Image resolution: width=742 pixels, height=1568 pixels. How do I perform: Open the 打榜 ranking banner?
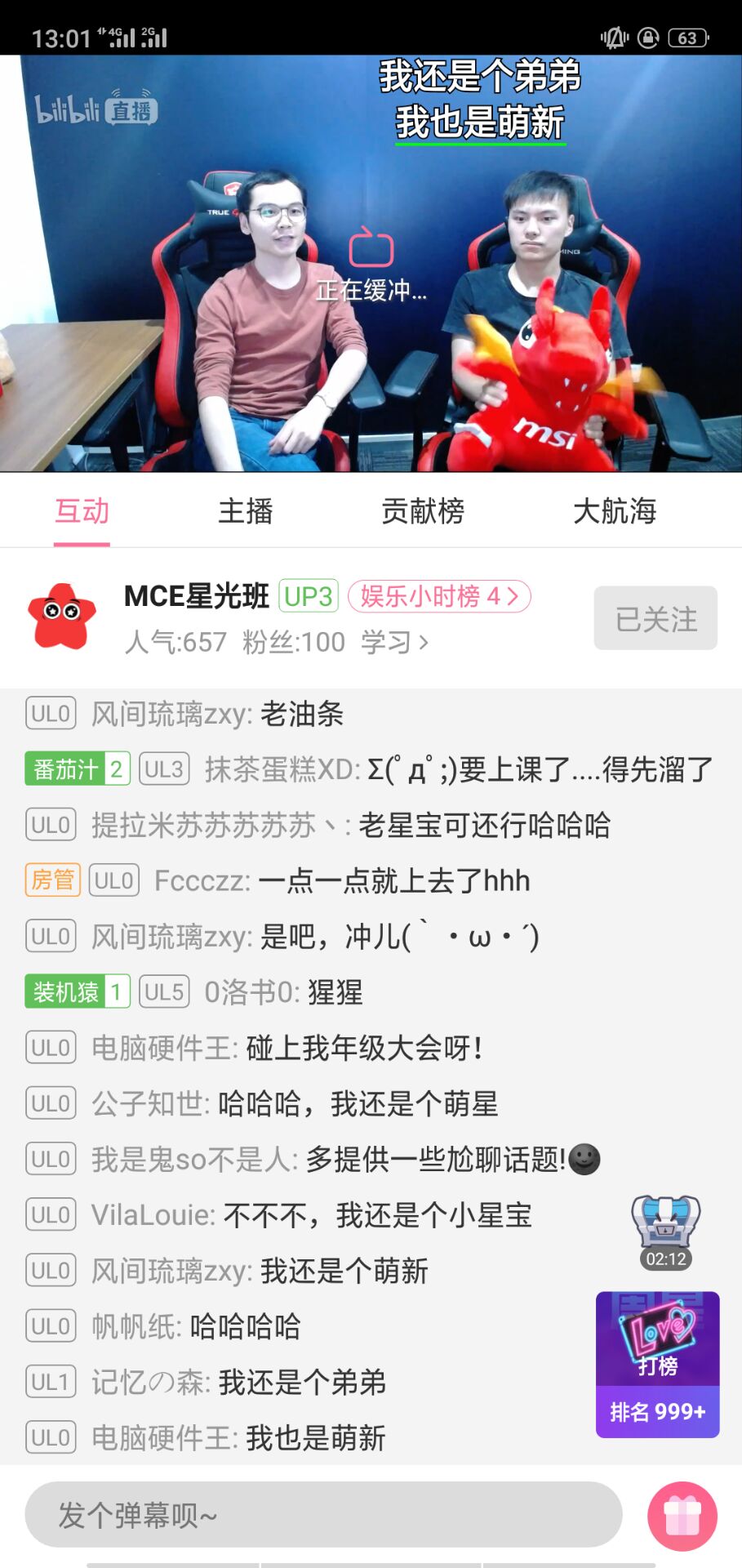click(x=657, y=1364)
